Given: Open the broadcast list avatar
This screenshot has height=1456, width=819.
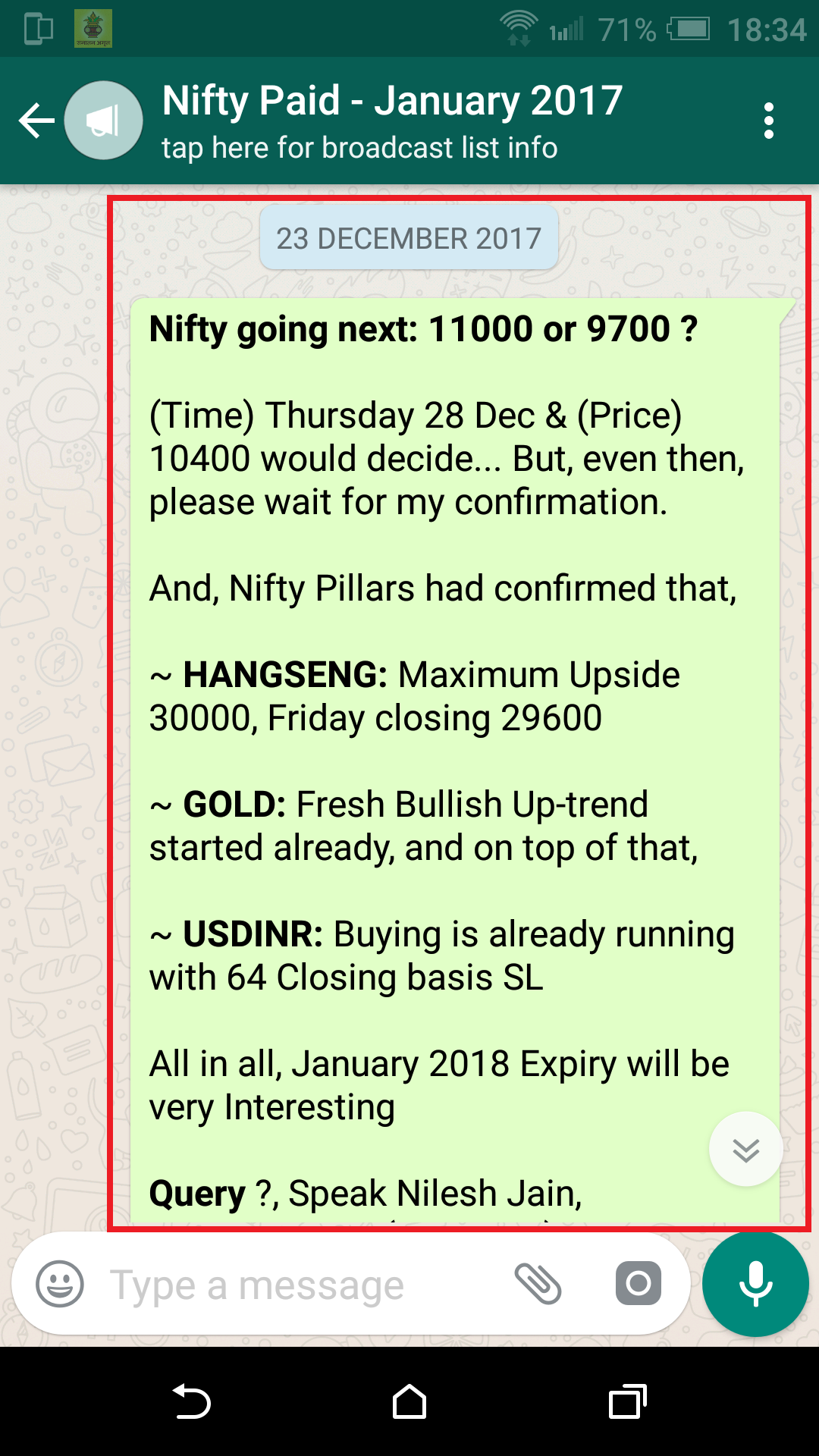Looking at the screenshot, I should click(x=104, y=121).
